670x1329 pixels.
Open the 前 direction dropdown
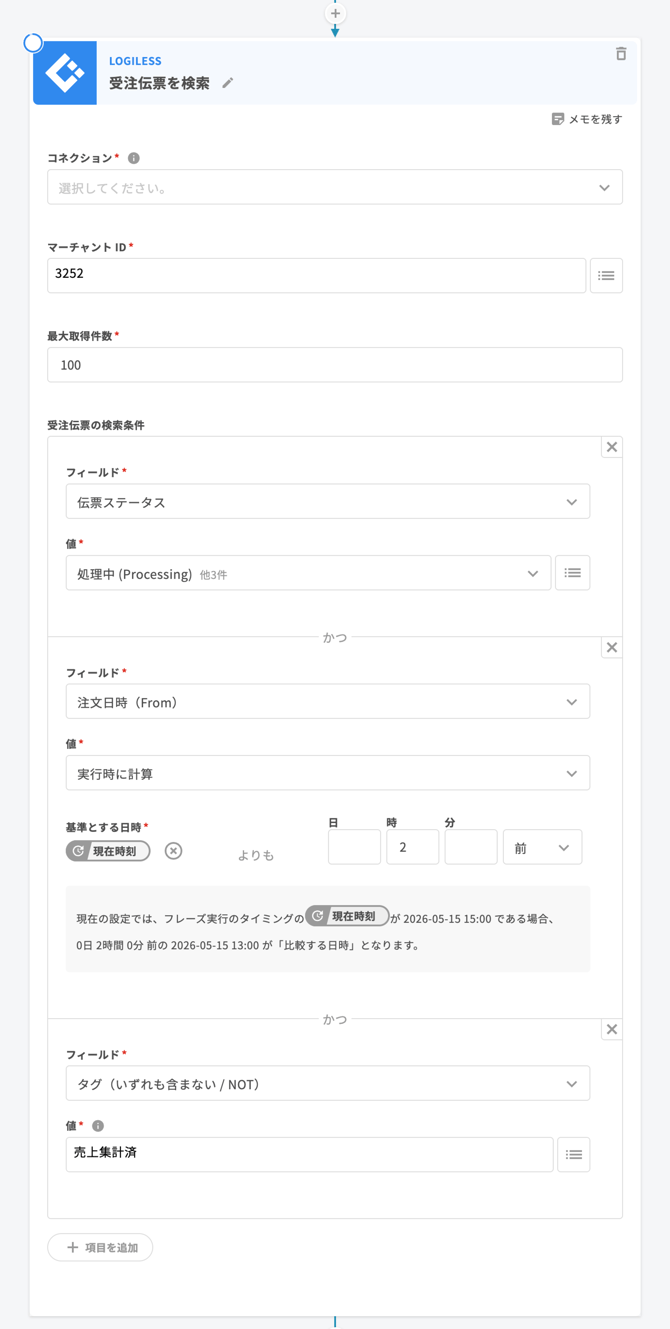click(542, 847)
